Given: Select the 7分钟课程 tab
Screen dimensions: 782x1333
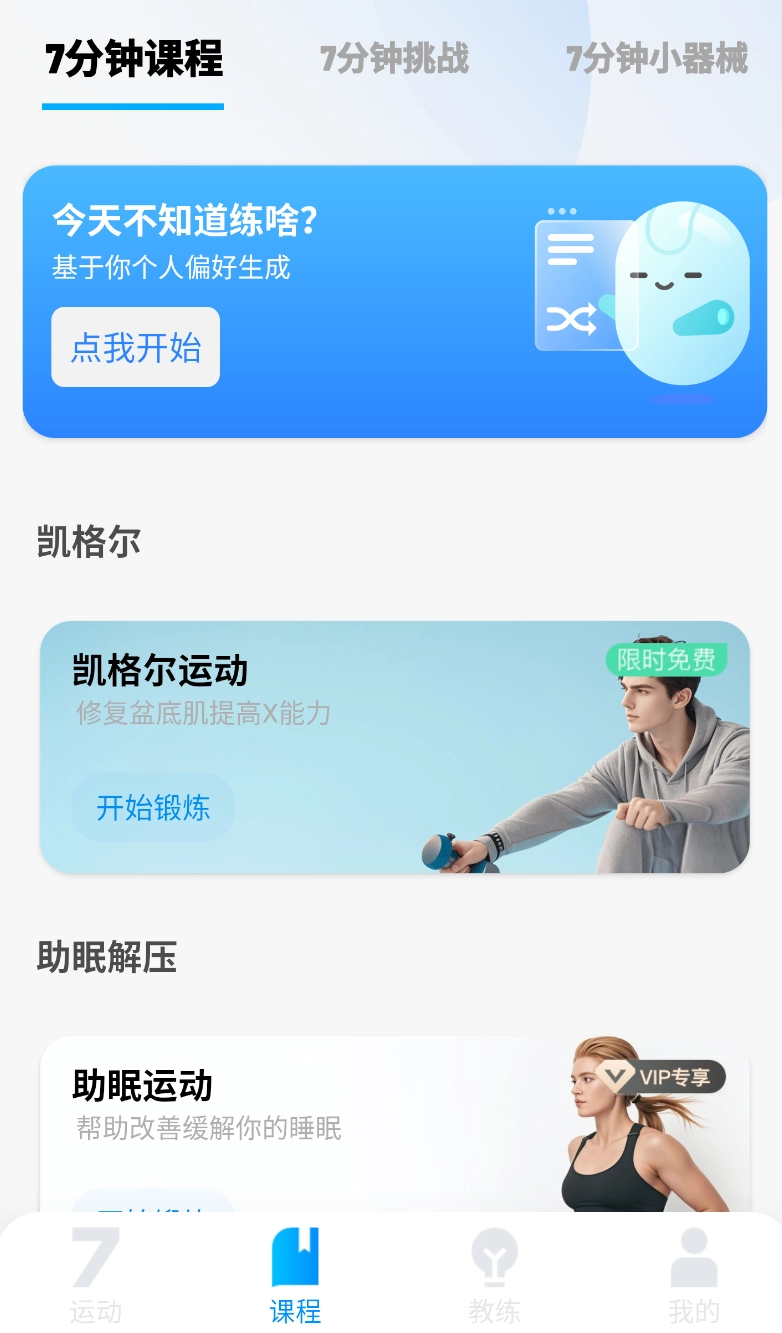Looking at the screenshot, I should point(133,60).
